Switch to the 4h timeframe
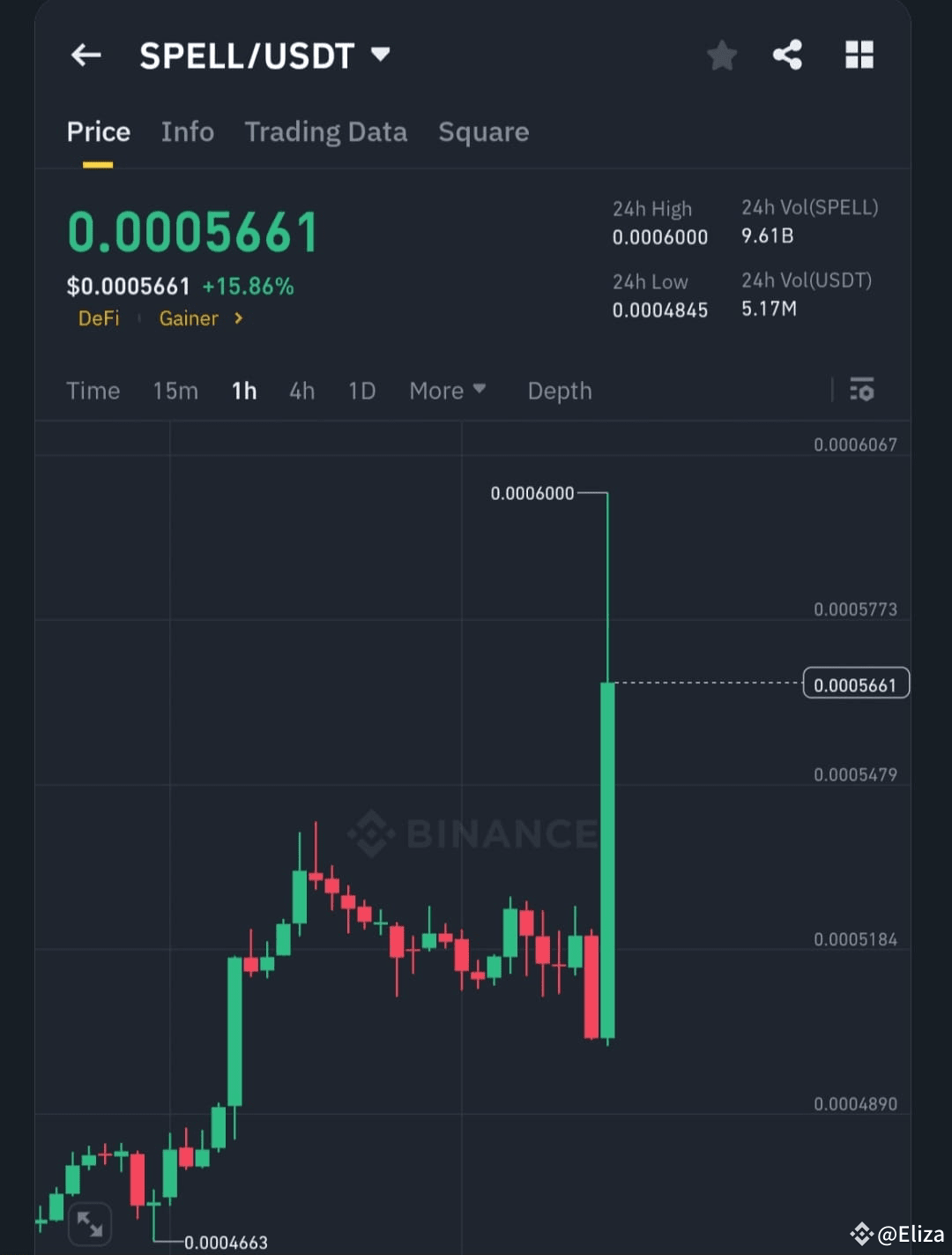 click(301, 391)
